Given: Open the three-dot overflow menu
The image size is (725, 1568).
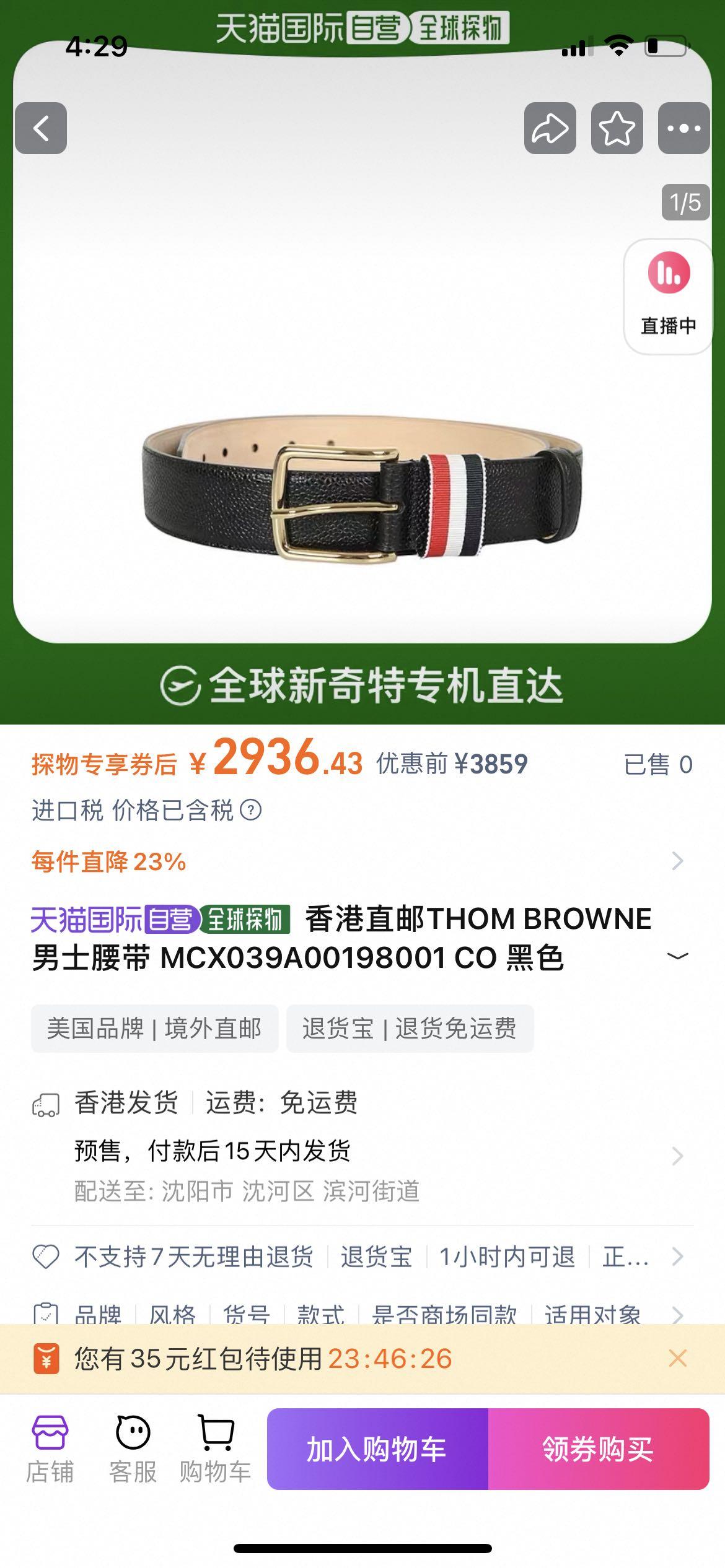Looking at the screenshot, I should point(683,128).
